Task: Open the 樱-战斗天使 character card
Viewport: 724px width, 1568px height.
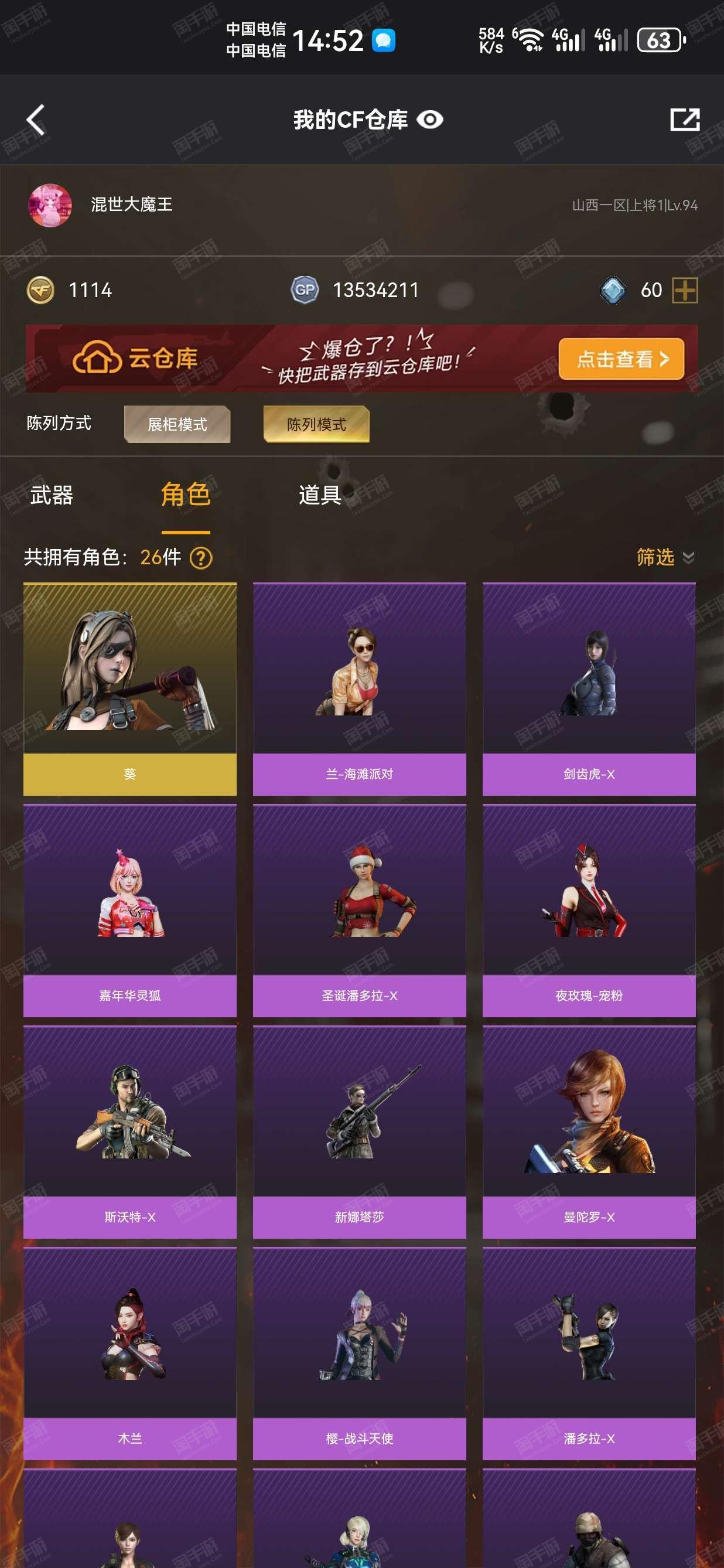Action: (360, 1354)
